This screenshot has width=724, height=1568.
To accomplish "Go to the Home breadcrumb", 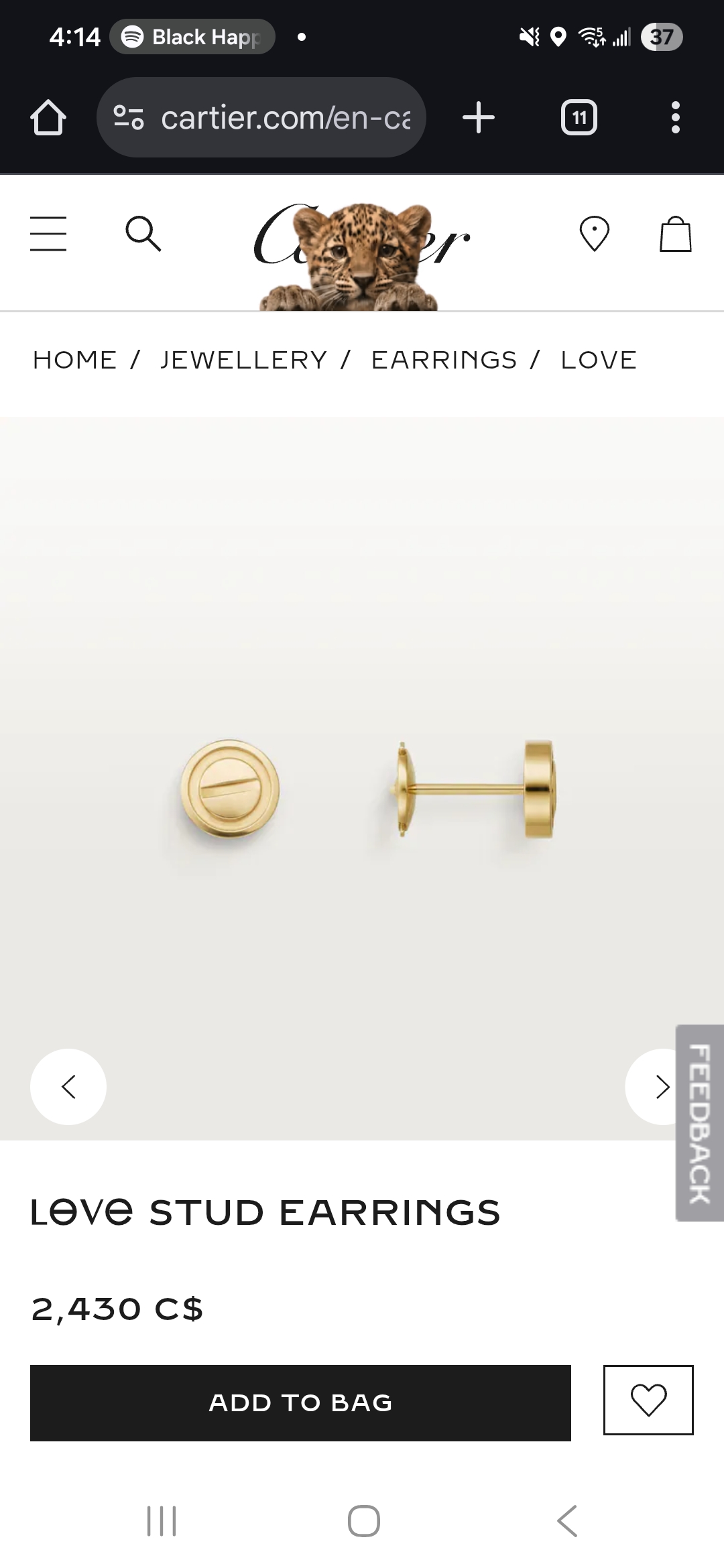I will [x=74, y=361].
